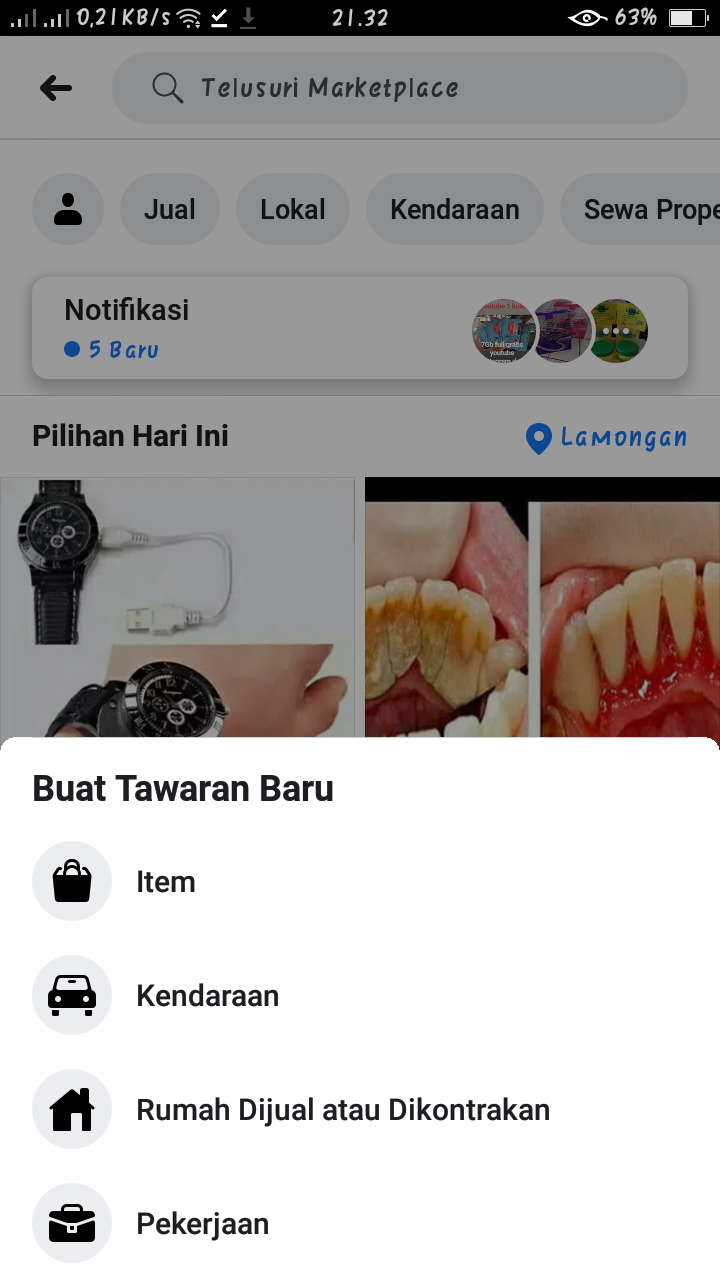Tap the Telusuri Marketplace search box
Screen dimensions: 720x1280
click(400, 88)
